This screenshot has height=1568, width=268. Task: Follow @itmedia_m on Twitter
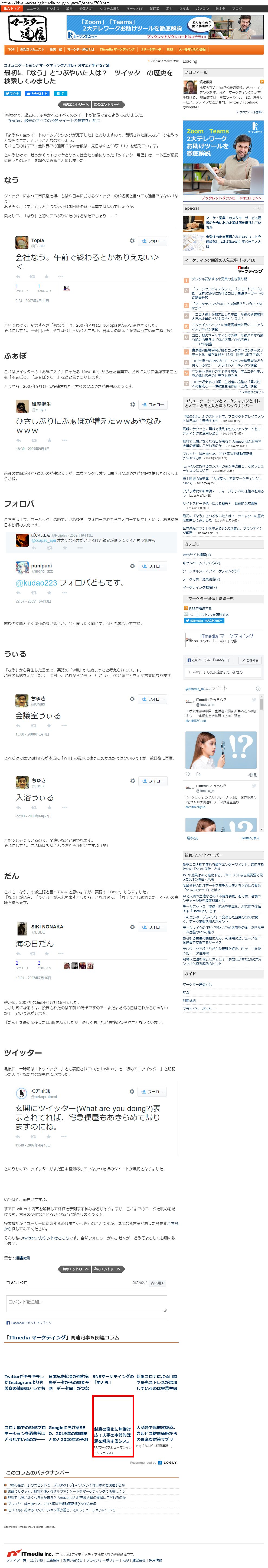[x=206, y=621]
